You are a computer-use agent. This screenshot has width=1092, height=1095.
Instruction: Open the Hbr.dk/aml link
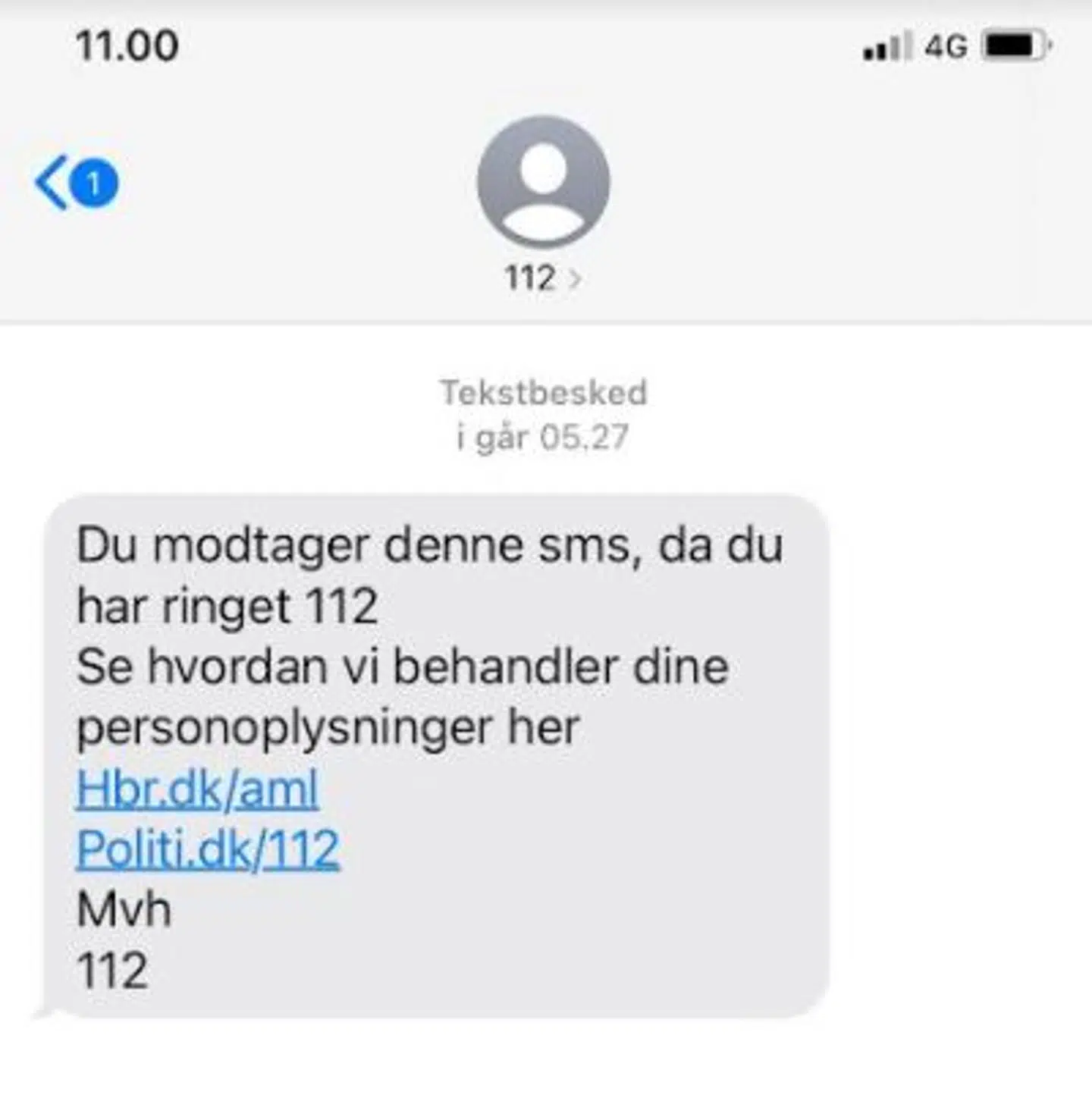pyautogui.click(x=197, y=789)
